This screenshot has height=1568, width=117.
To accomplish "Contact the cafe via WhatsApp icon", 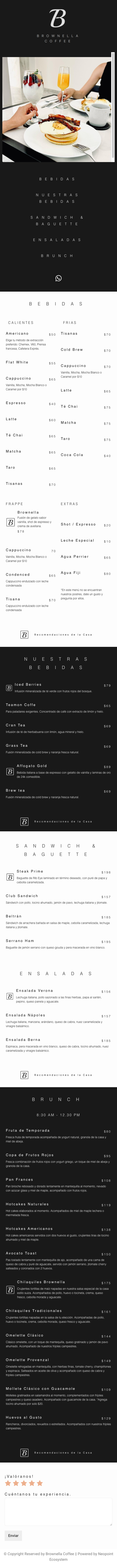I will pyautogui.click(x=58, y=278).
